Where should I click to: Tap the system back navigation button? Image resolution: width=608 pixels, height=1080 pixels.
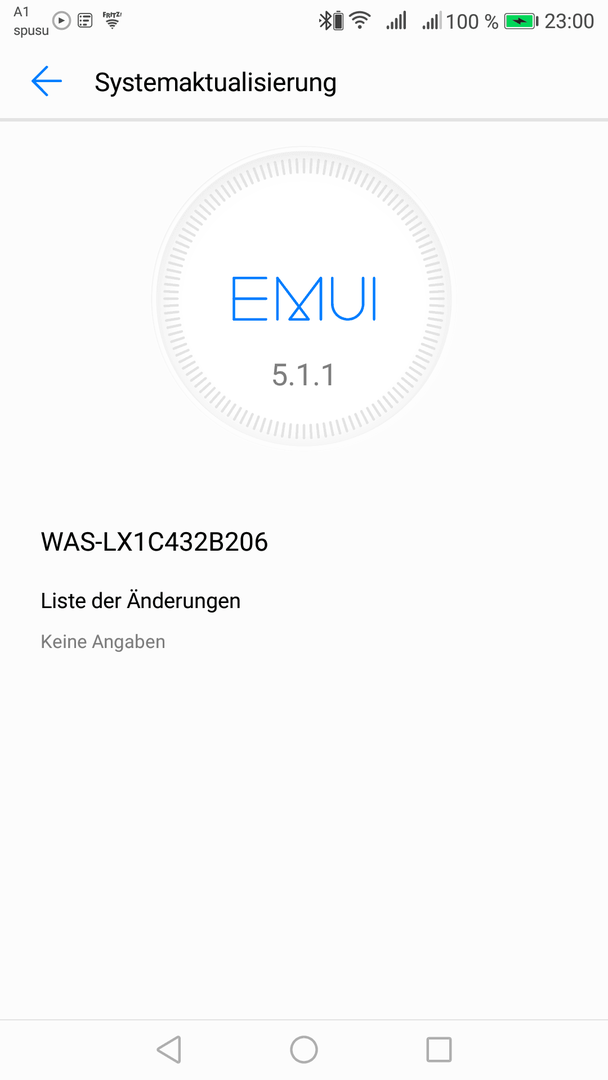click(x=169, y=1050)
